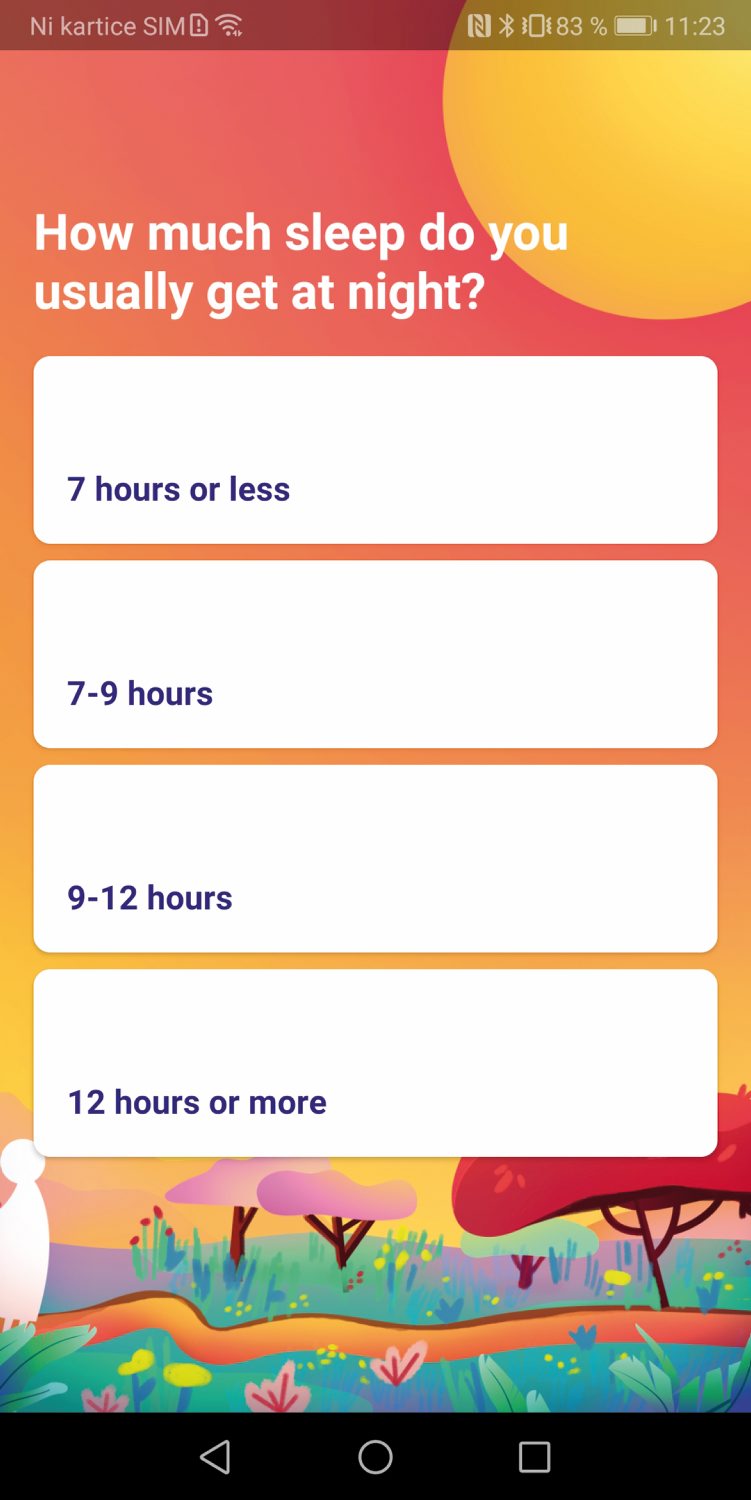The height and width of the screenshot is (1500, 751).
Task: Pick the 9-12 hours answer
Action: tap(375, 858)
